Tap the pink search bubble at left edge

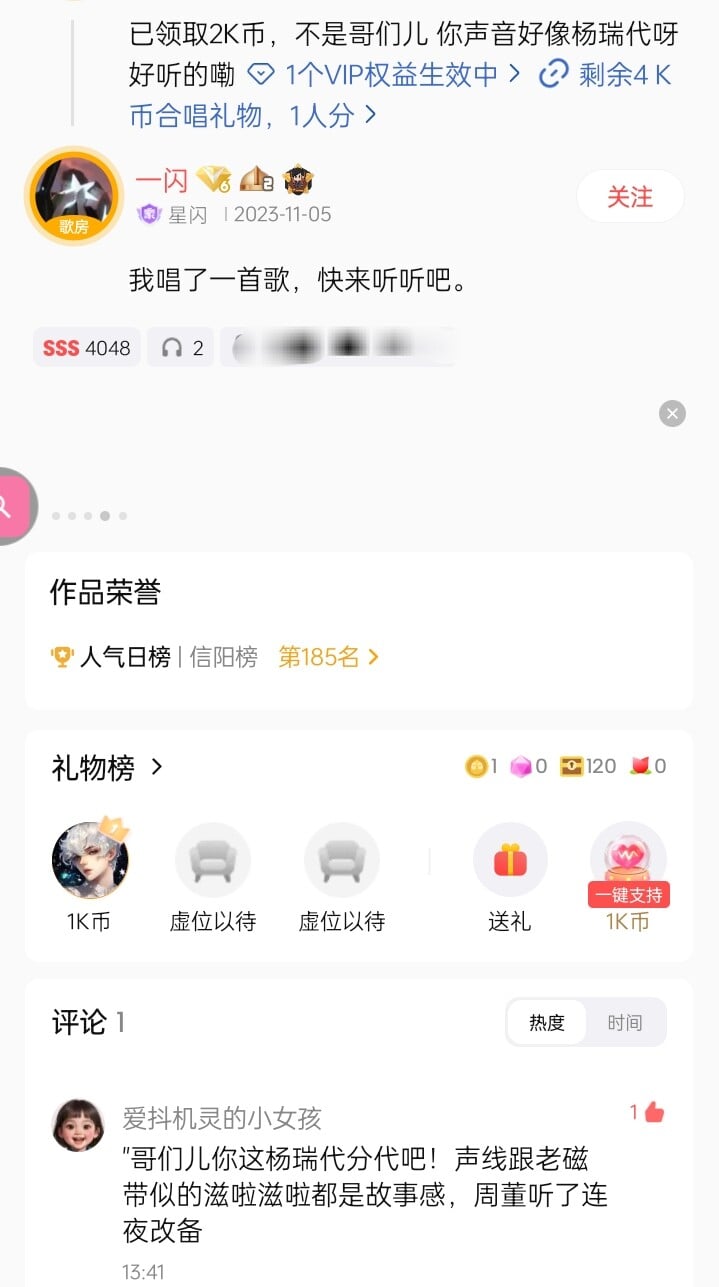14,505
